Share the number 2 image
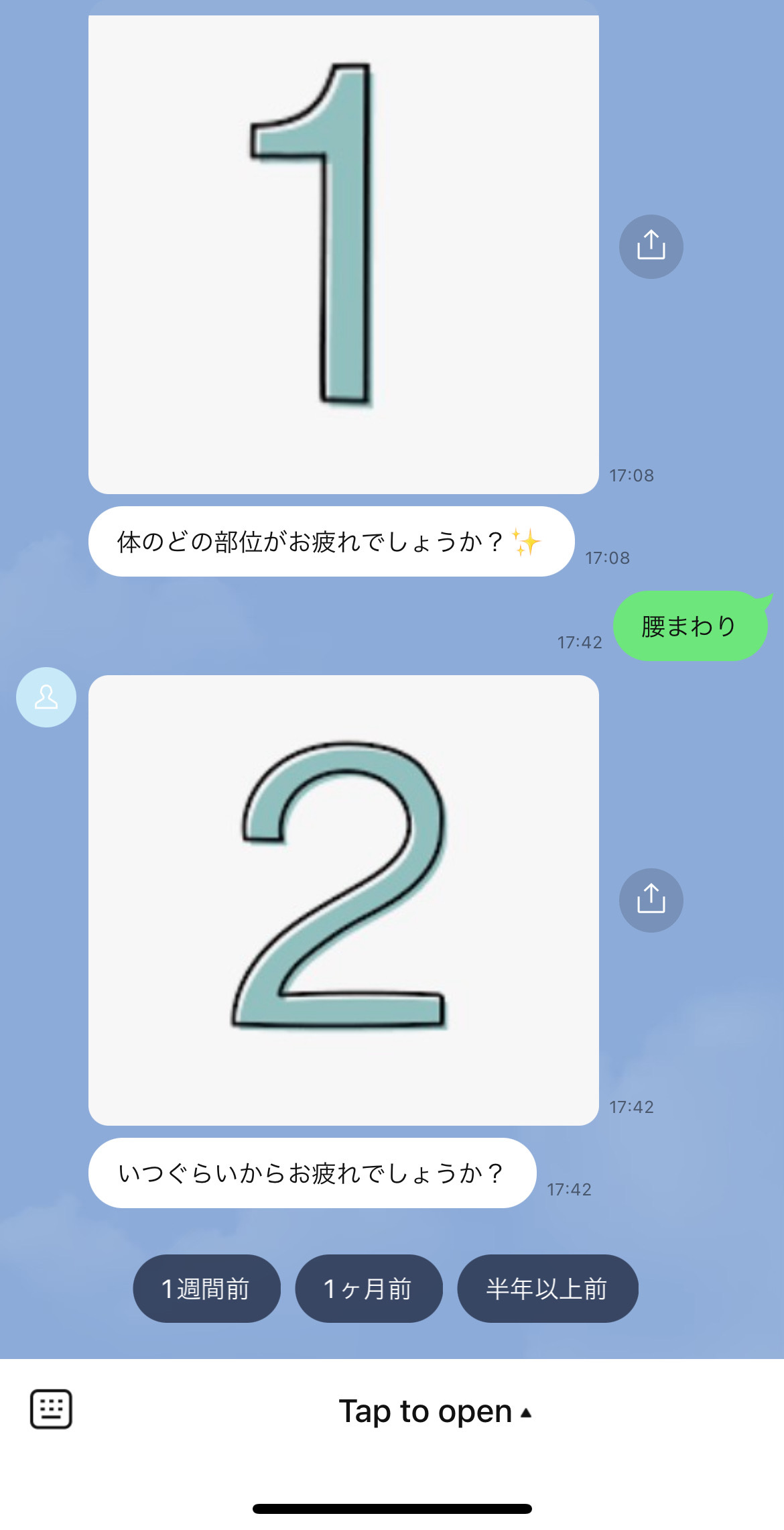 coord(651,900)
